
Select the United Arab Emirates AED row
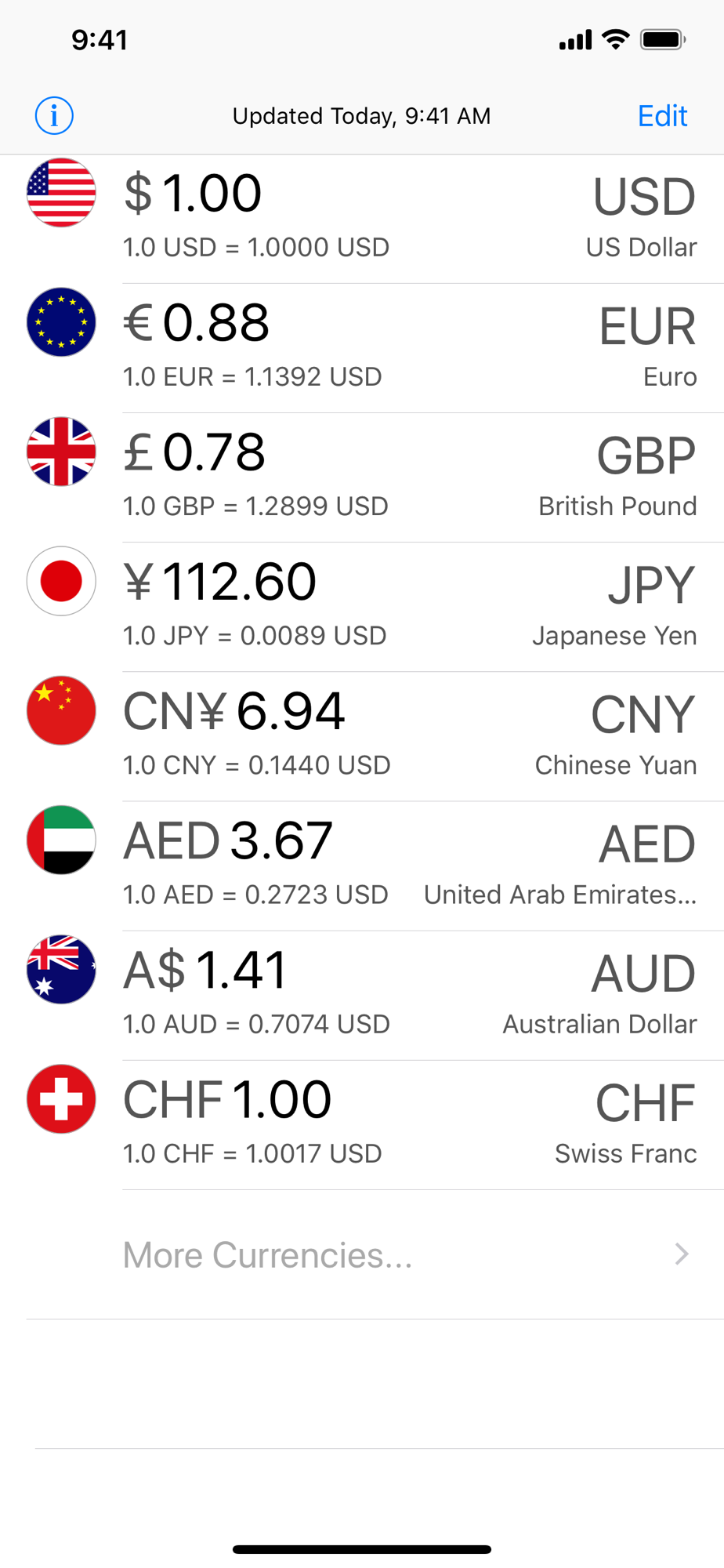[362, 866]
